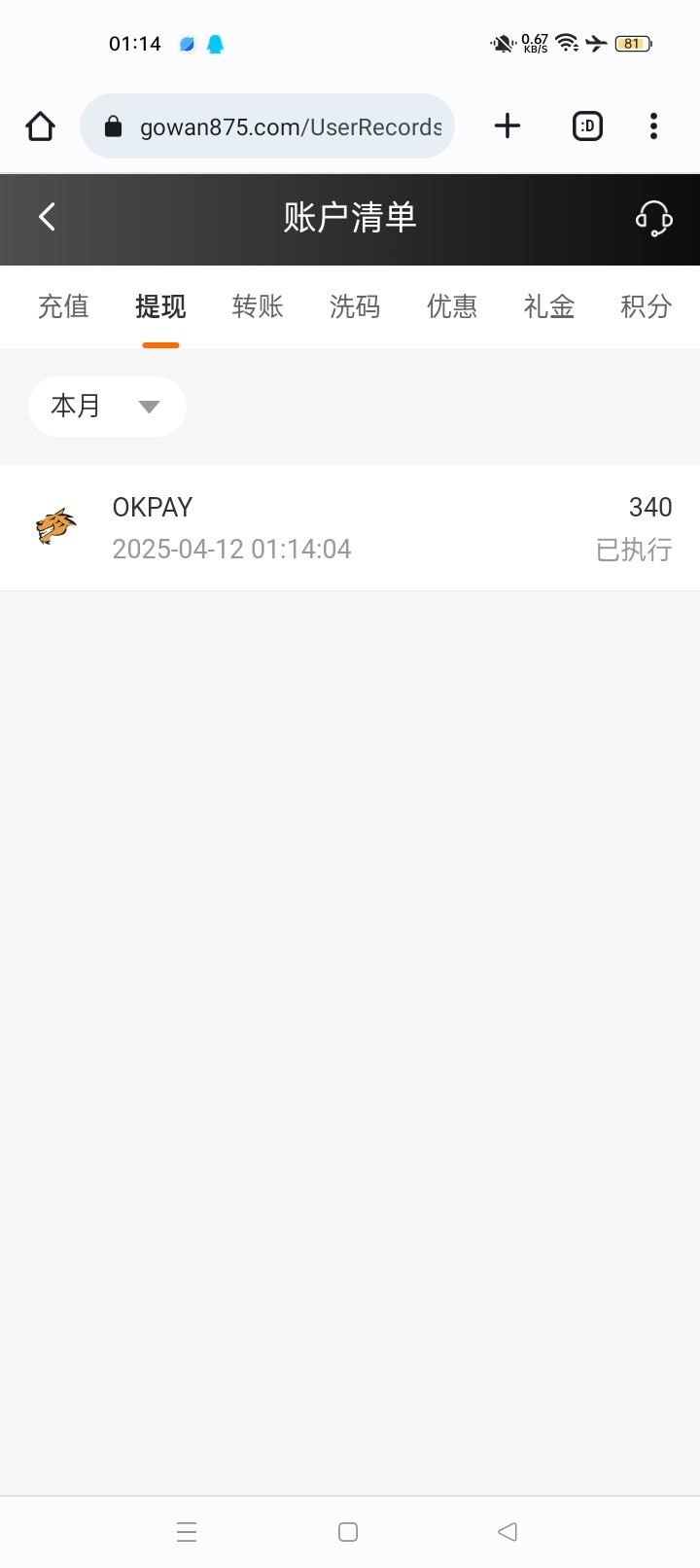Switch to the 礼金 tab
Viewport: 700px width, 1568px height.
tap(549, 307)
